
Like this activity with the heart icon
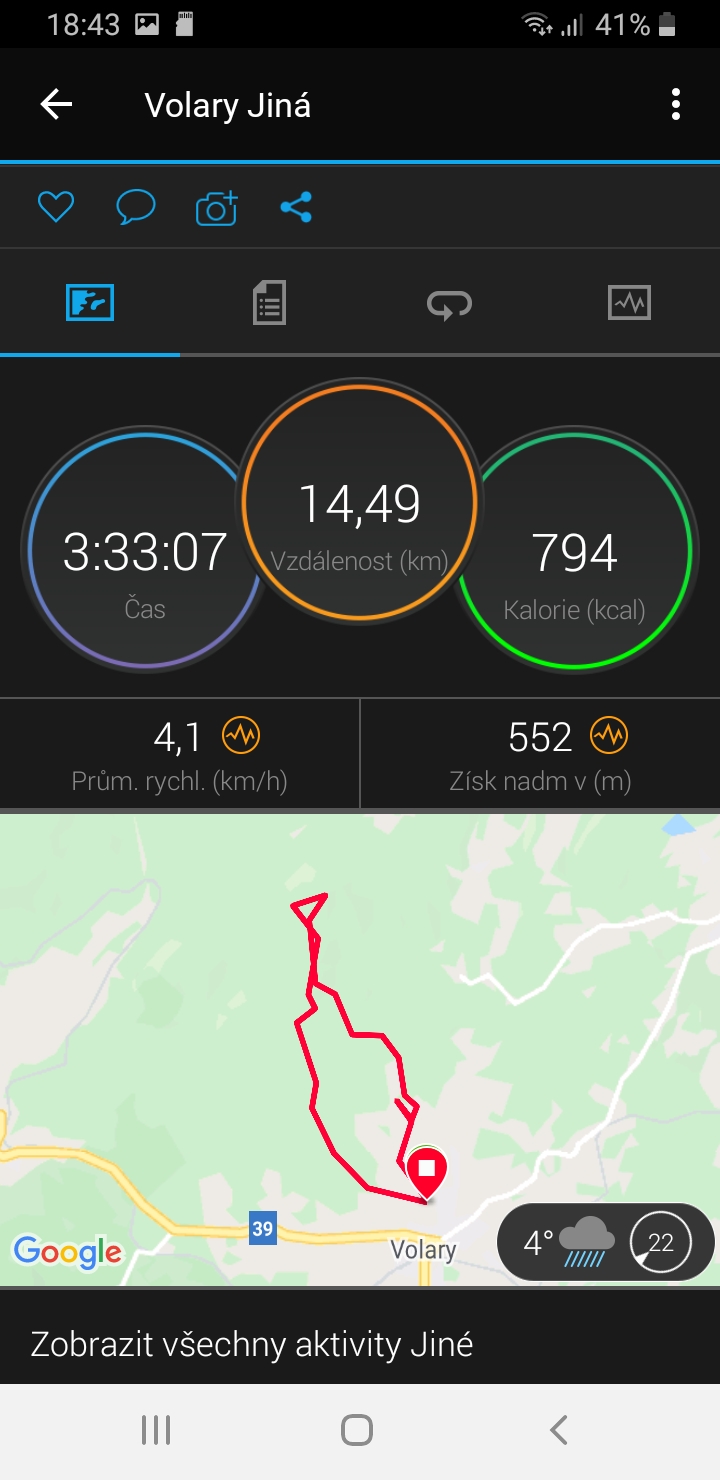tap(56, 208)
